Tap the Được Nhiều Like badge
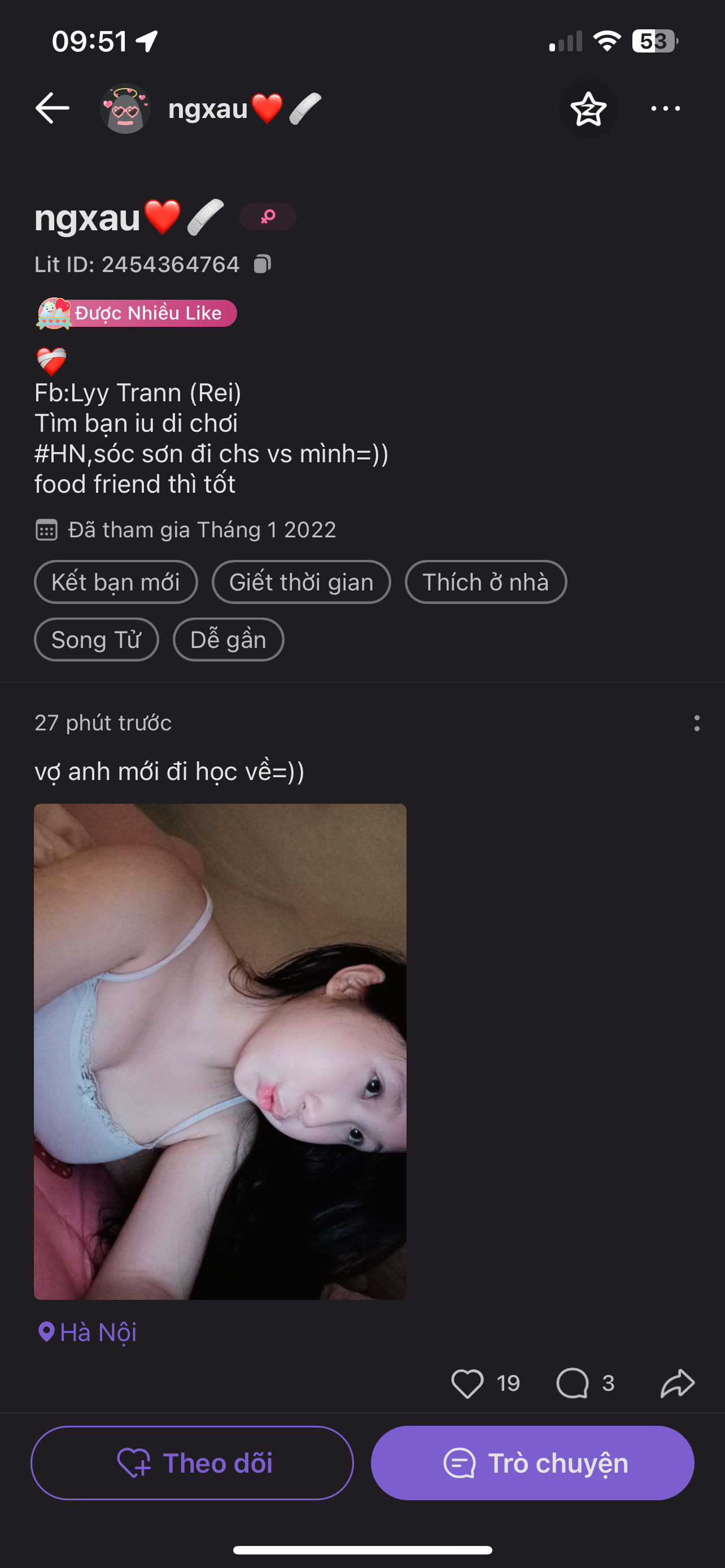This screenshot has height=1568, width=725. click(x=136, y=313)
